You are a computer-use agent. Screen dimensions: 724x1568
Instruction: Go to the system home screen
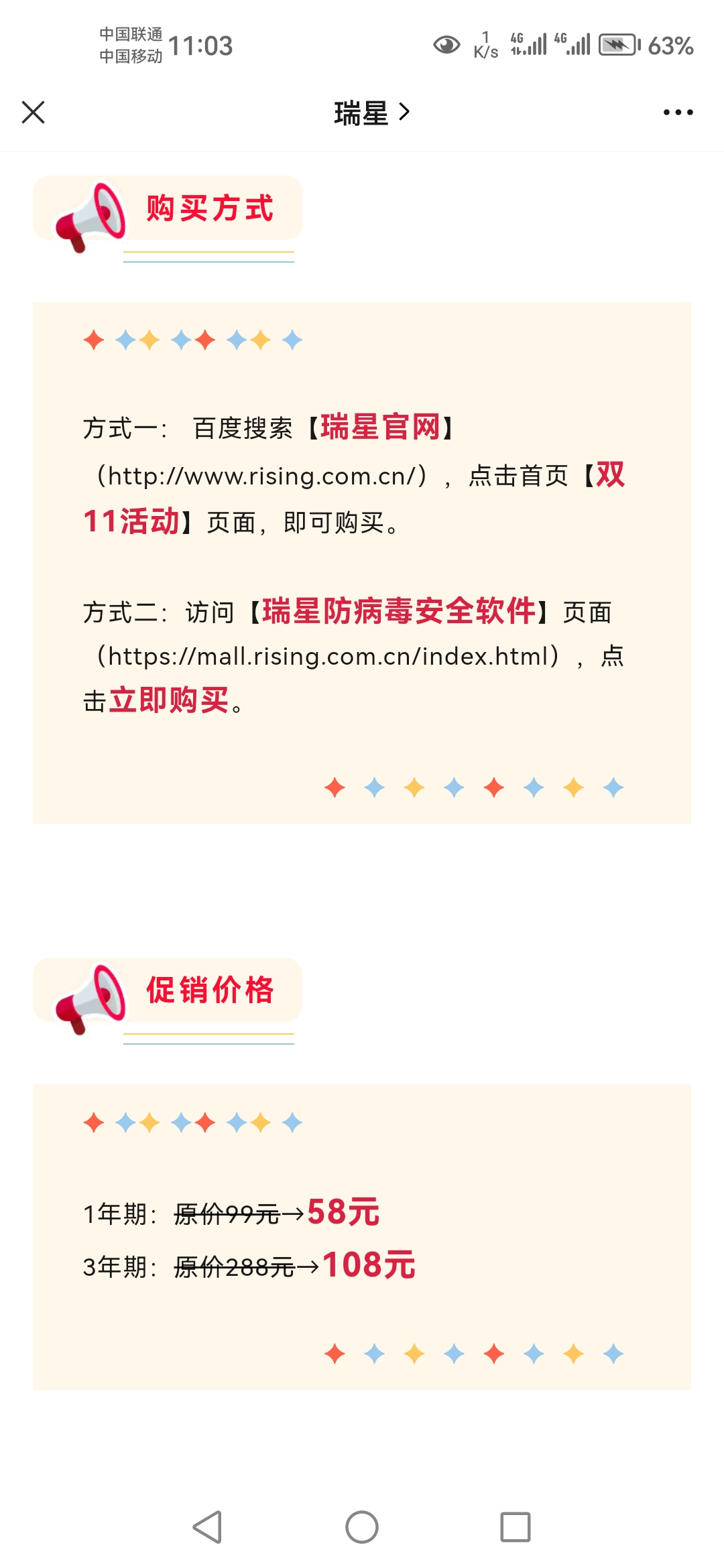click(x=362, y=1527)
